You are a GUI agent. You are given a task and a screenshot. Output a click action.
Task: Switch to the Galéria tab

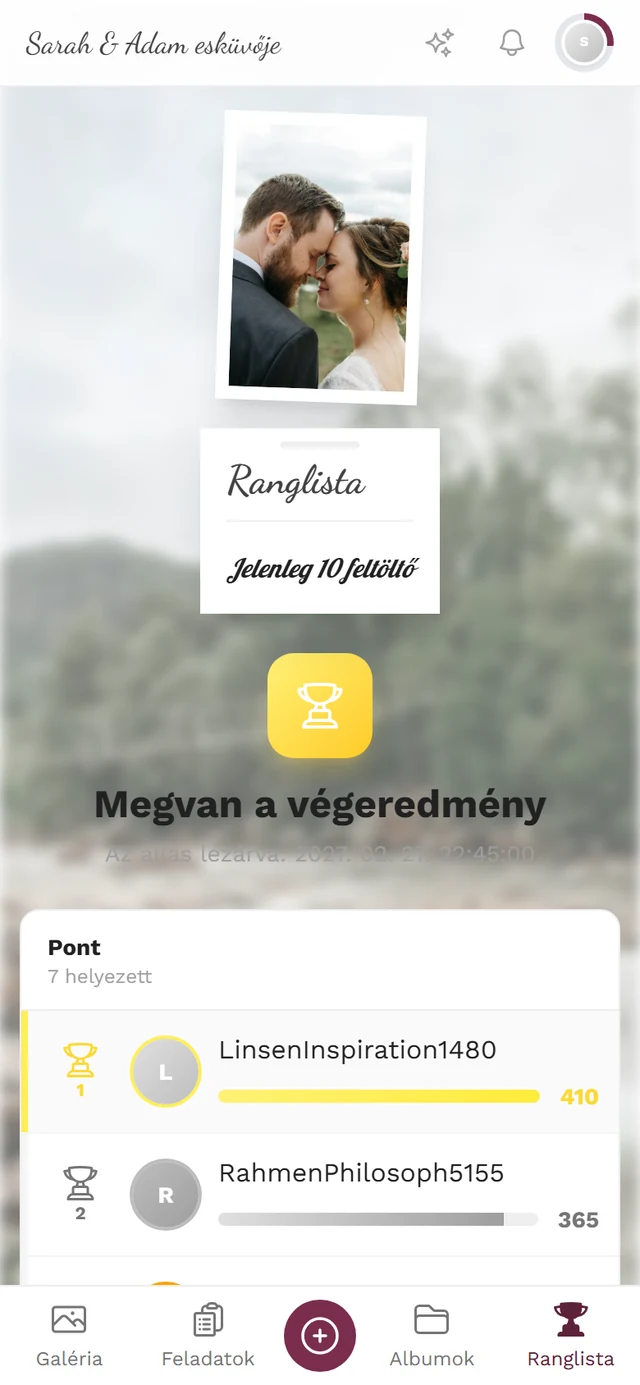pos(69,1336)
